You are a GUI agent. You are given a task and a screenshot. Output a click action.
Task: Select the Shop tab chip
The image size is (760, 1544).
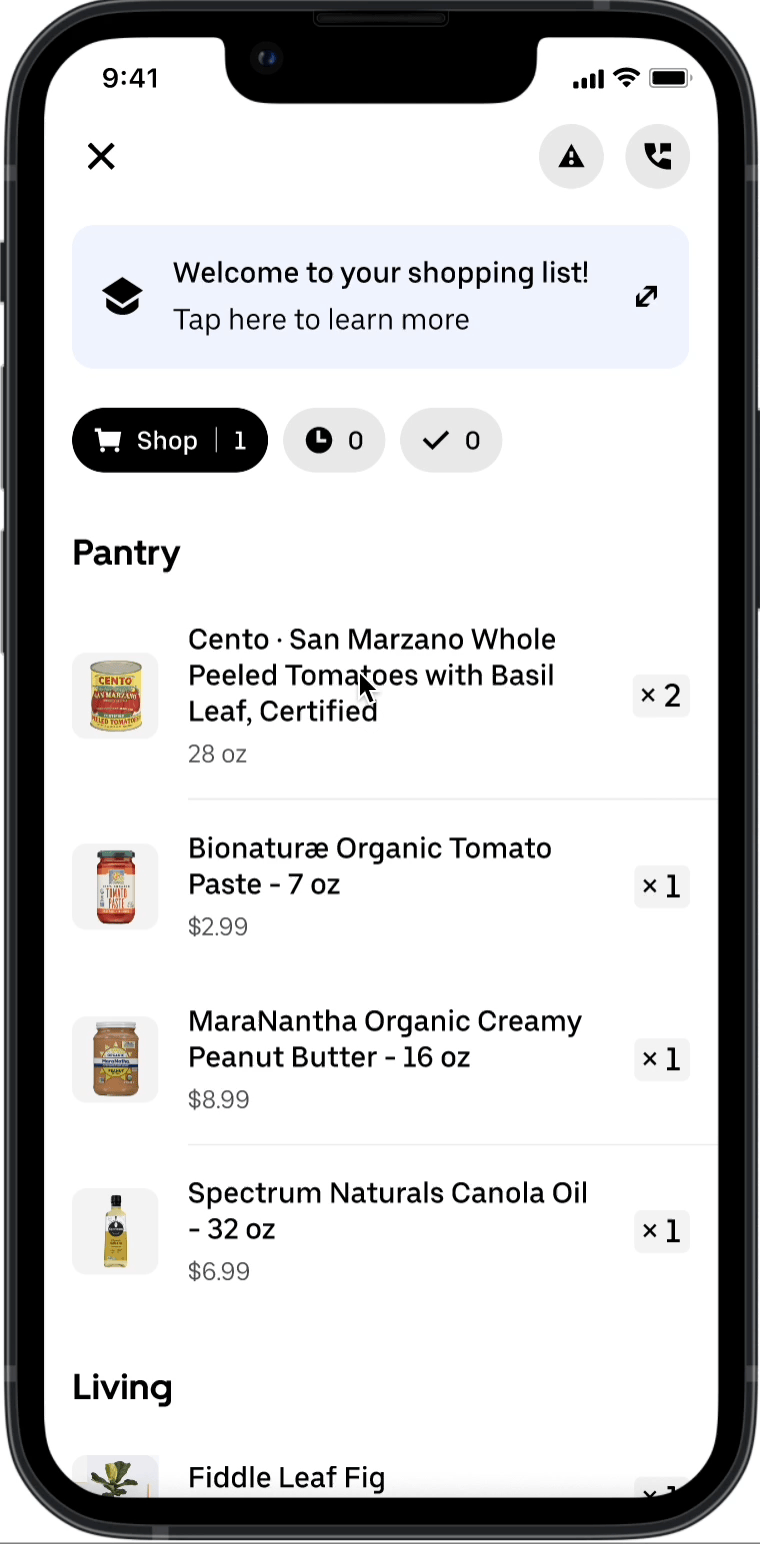point(170,440)
